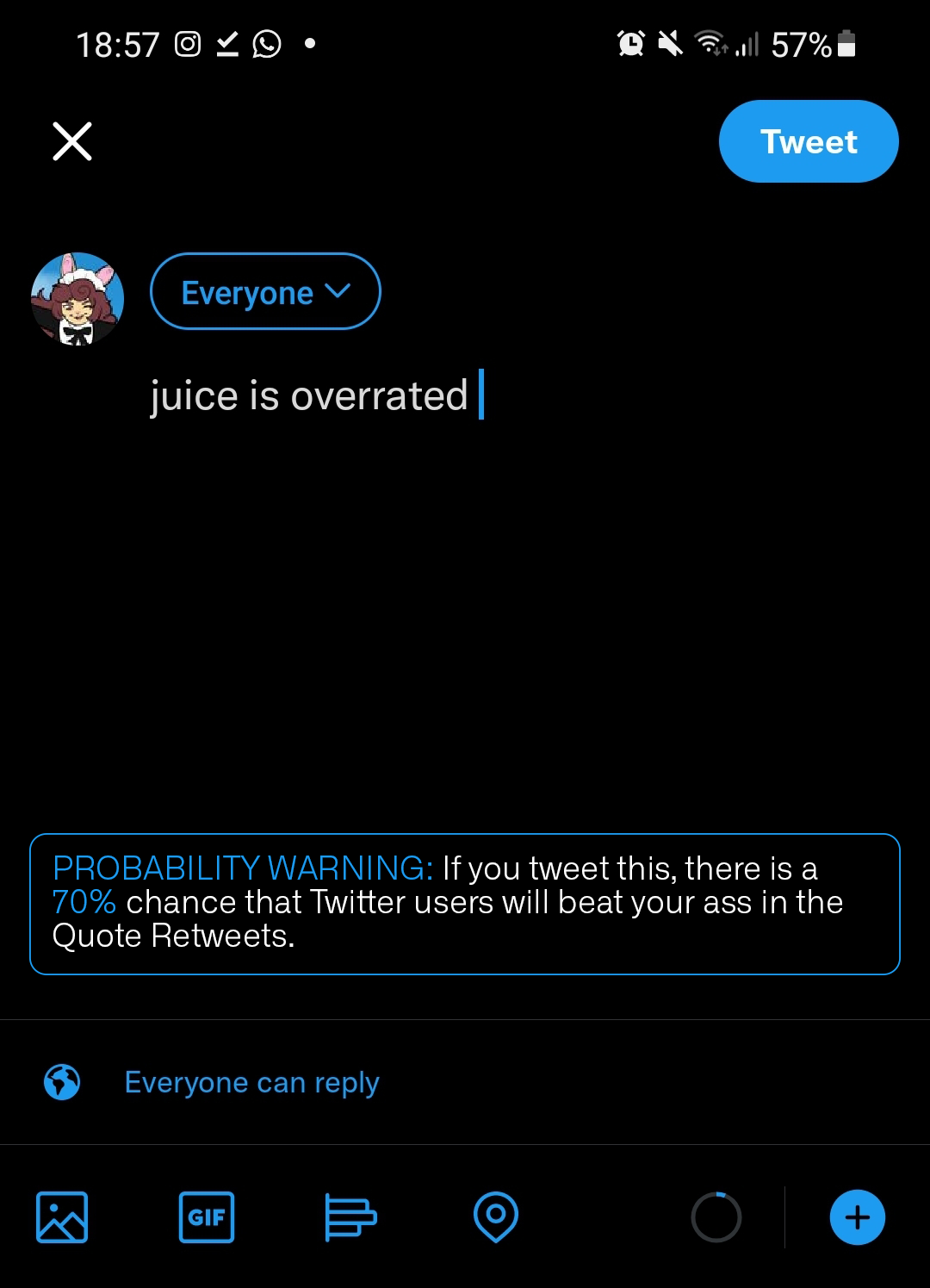This screenshot has height=1288, width=930.
Task: Close the tweet composer
Action: click(x=72, y=141)
